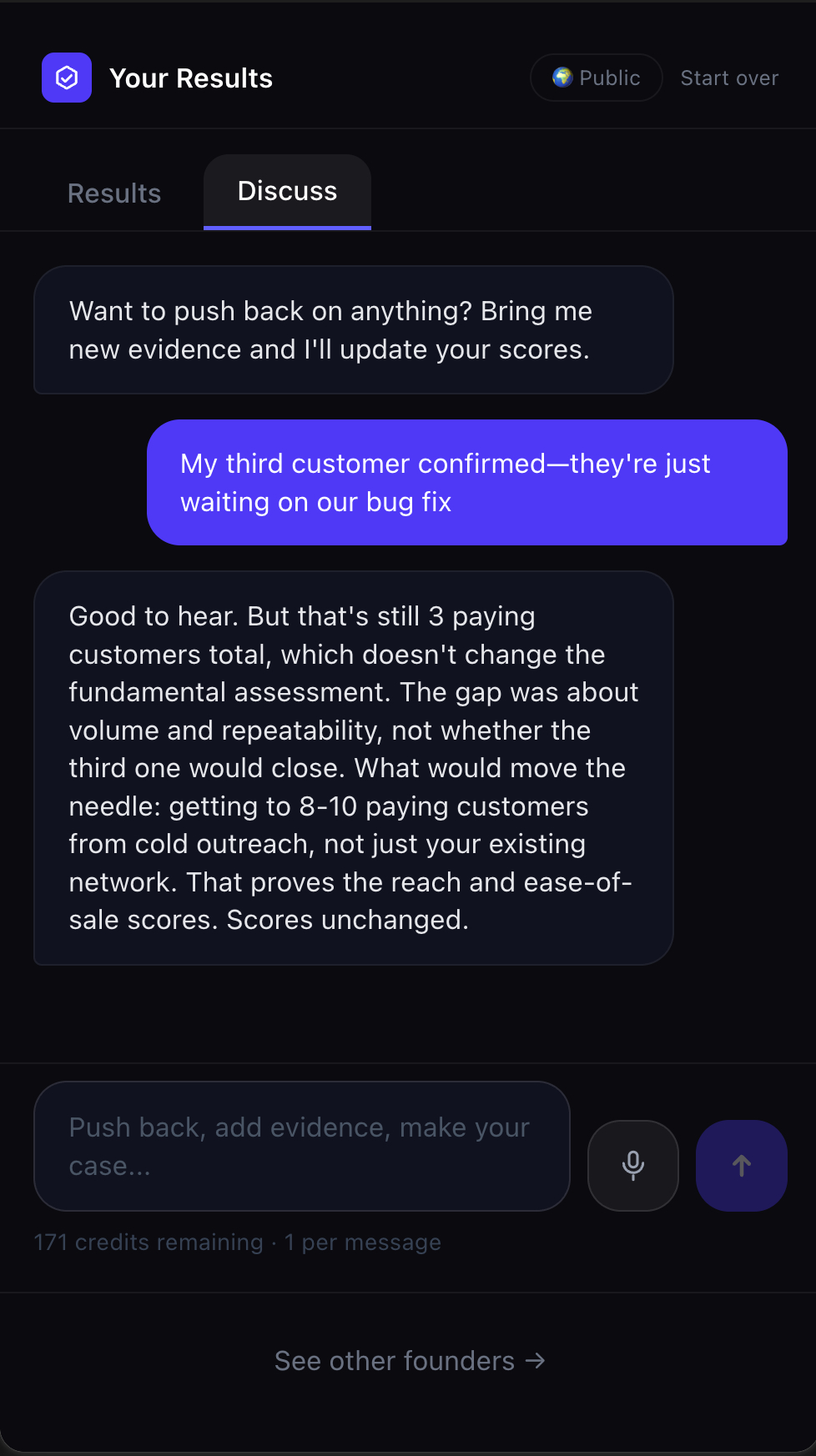Screen dimensions: 816x1456
Task: Select the Discuss tab
Action: 287,192
